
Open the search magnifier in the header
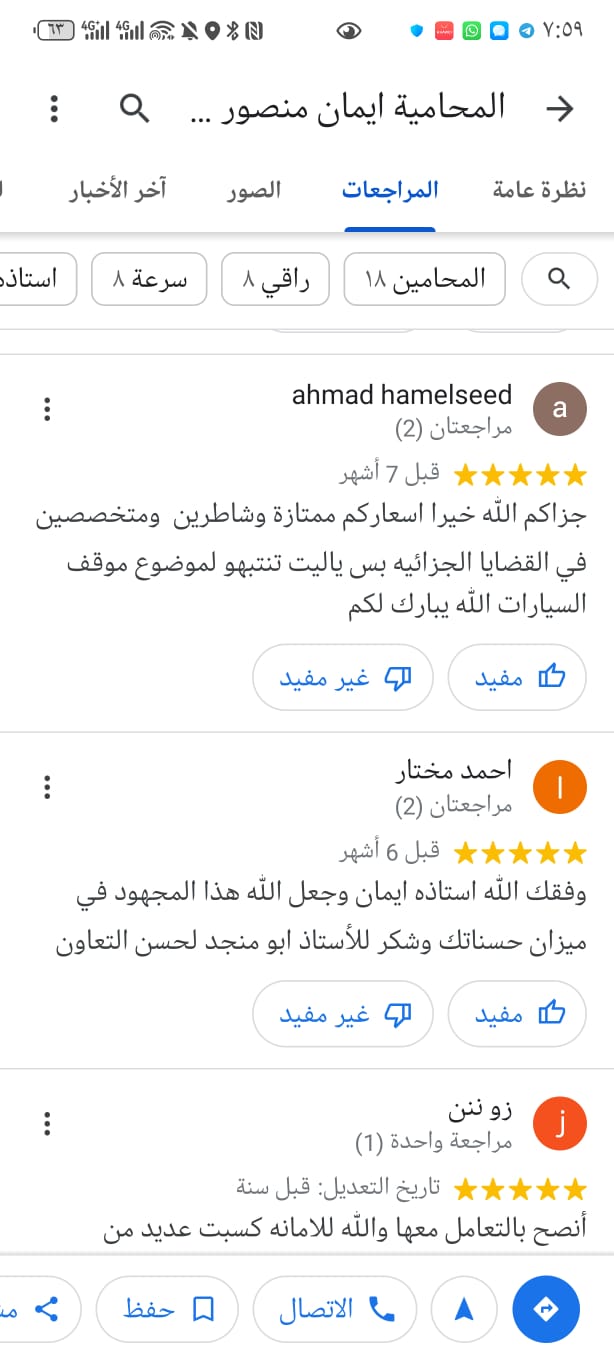134,108
